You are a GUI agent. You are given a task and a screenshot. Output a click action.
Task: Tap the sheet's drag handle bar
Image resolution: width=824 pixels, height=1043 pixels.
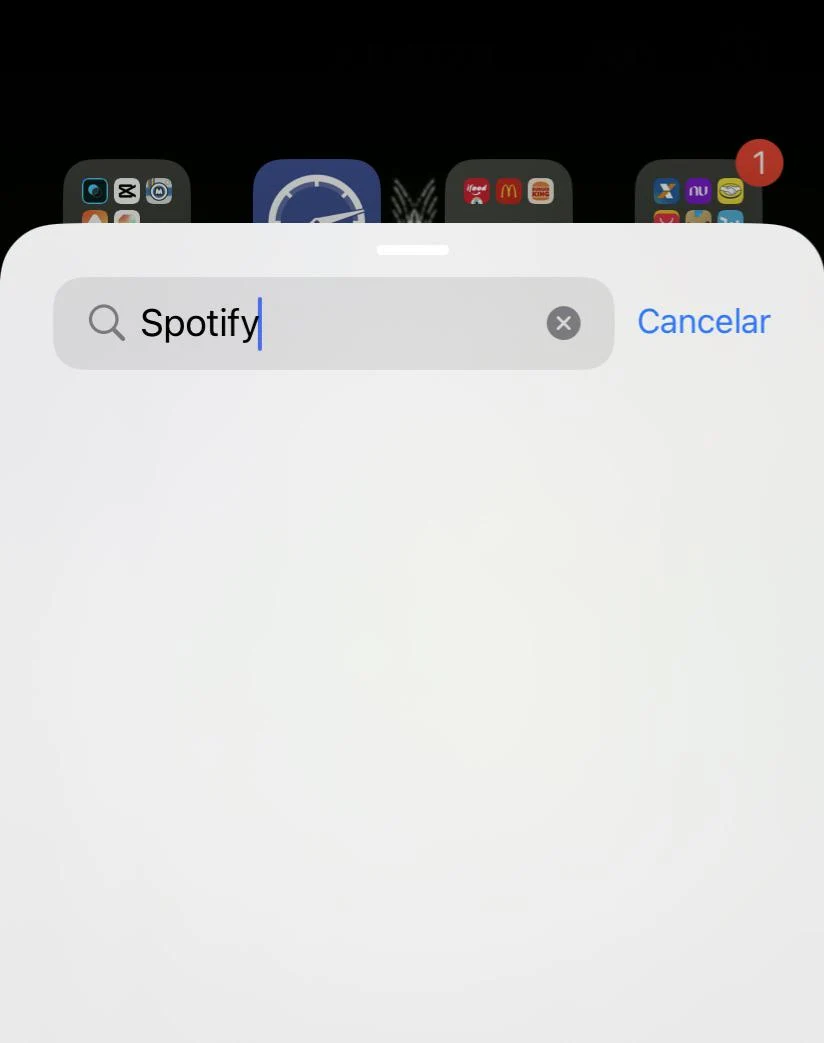pyautogui.click(x=413, y=249)
